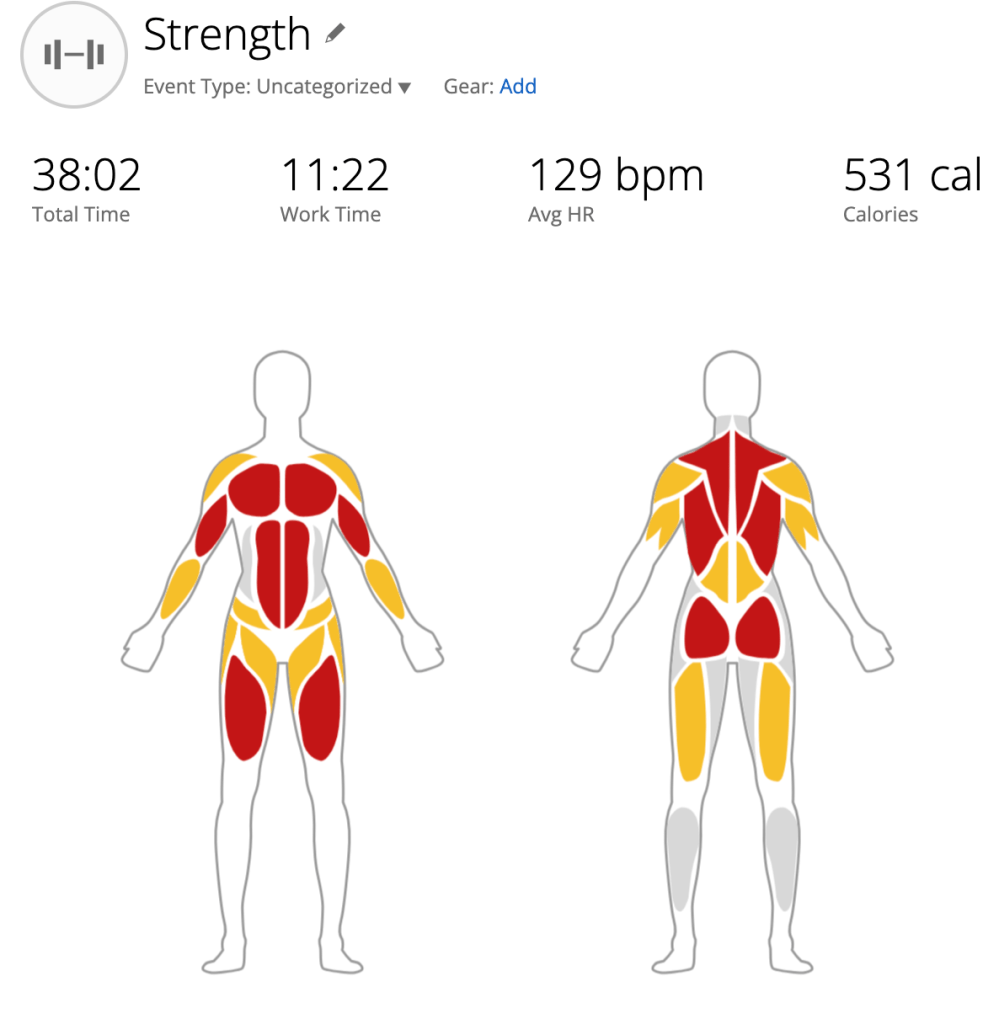Viewport: 999px width, 1024px height.
Task: Edit the Strength activity title
Action: pyautogui.click(x=335, y=34)
